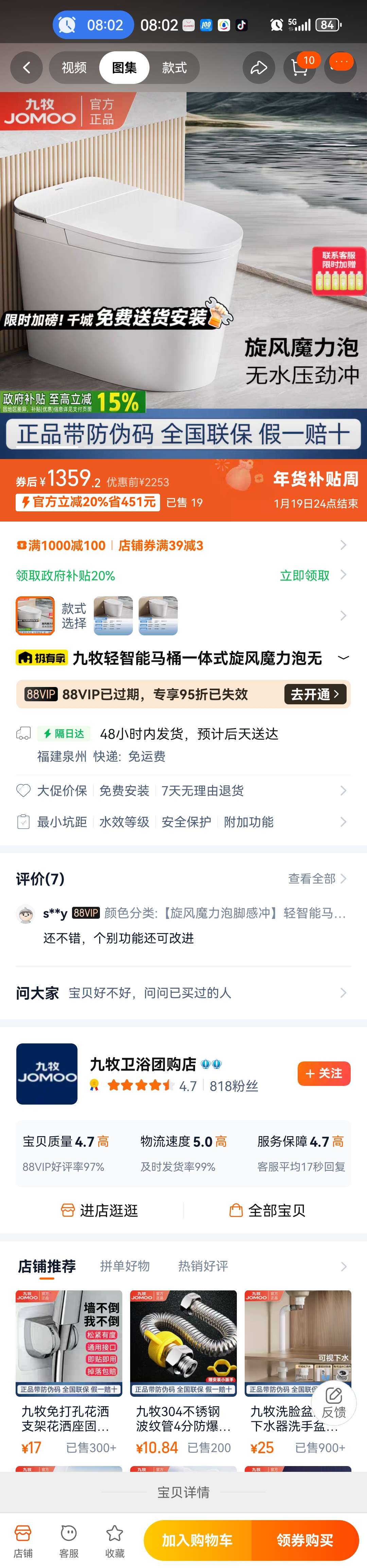Browse 全部宝贝 of the store
The height and width of the screenshot is (1568, 367).
(267, 1210)
